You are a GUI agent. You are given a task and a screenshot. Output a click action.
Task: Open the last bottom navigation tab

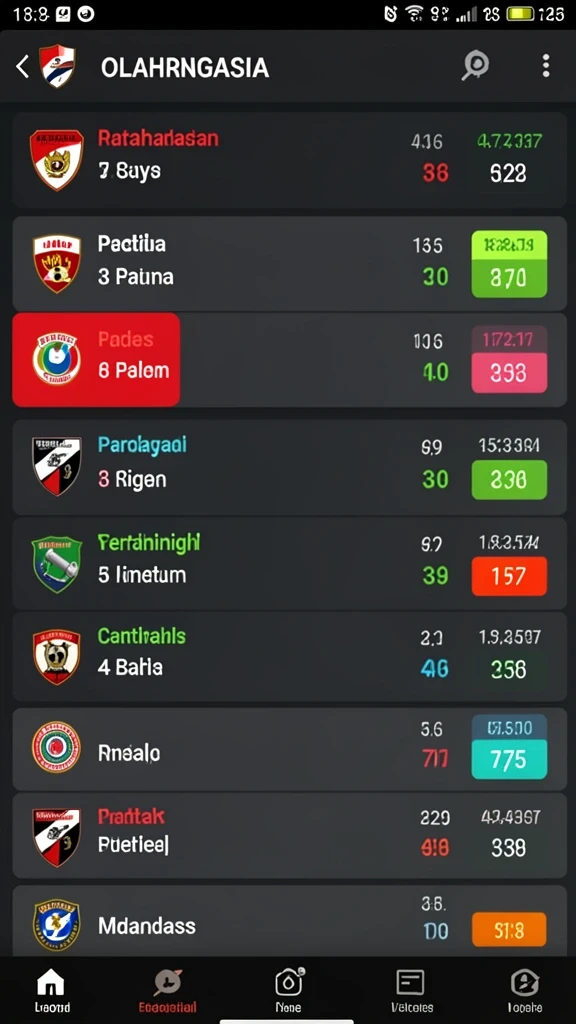tap(524, 990)
